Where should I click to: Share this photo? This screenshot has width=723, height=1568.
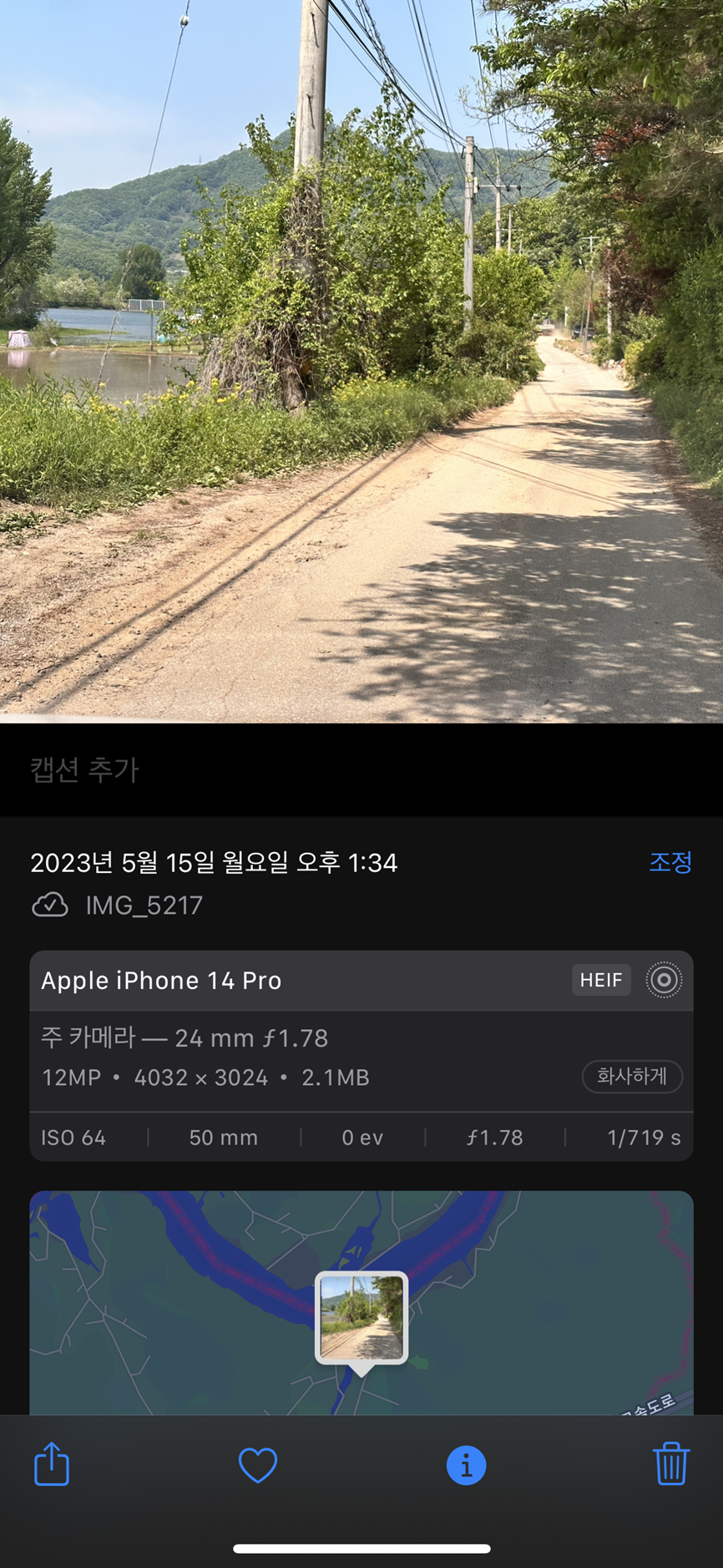(x=52, y=1464)
